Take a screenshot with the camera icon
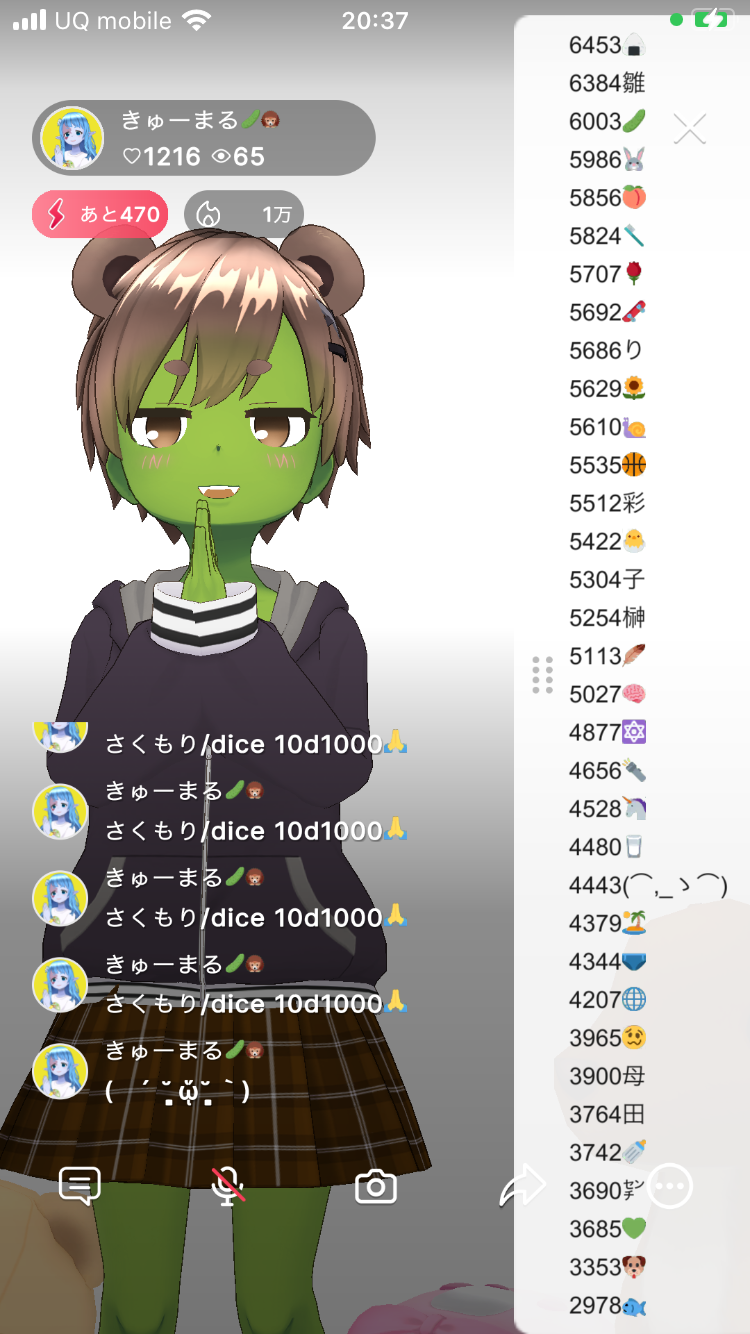The height and width of the screenshot is (1334, 750). (x=376, y=1187)
